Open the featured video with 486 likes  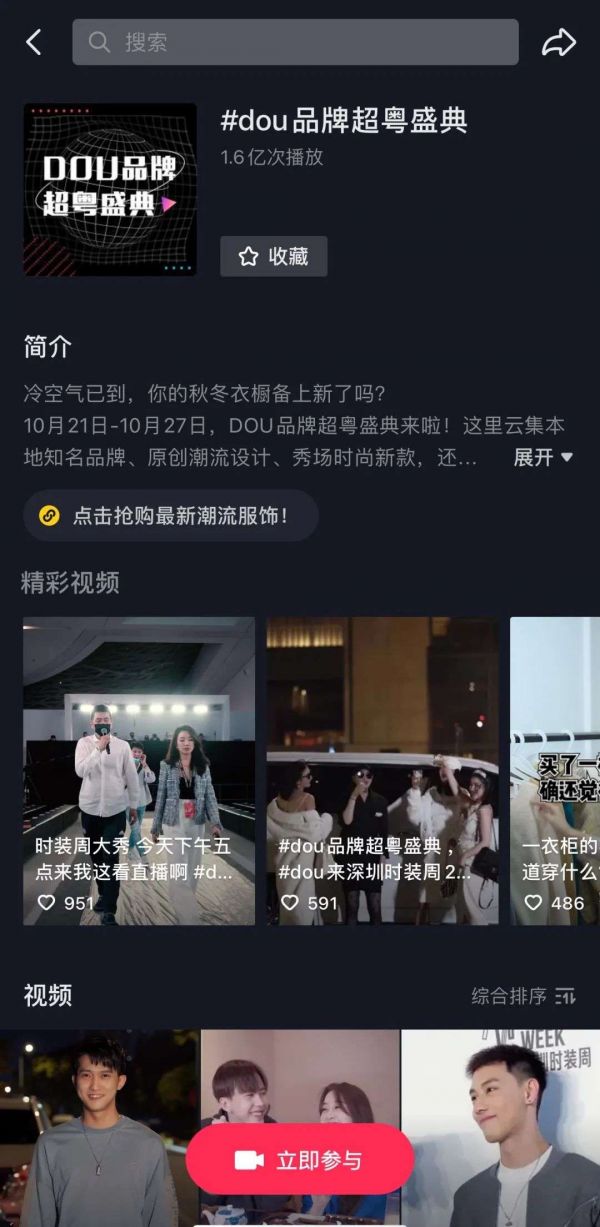point(555,770)
